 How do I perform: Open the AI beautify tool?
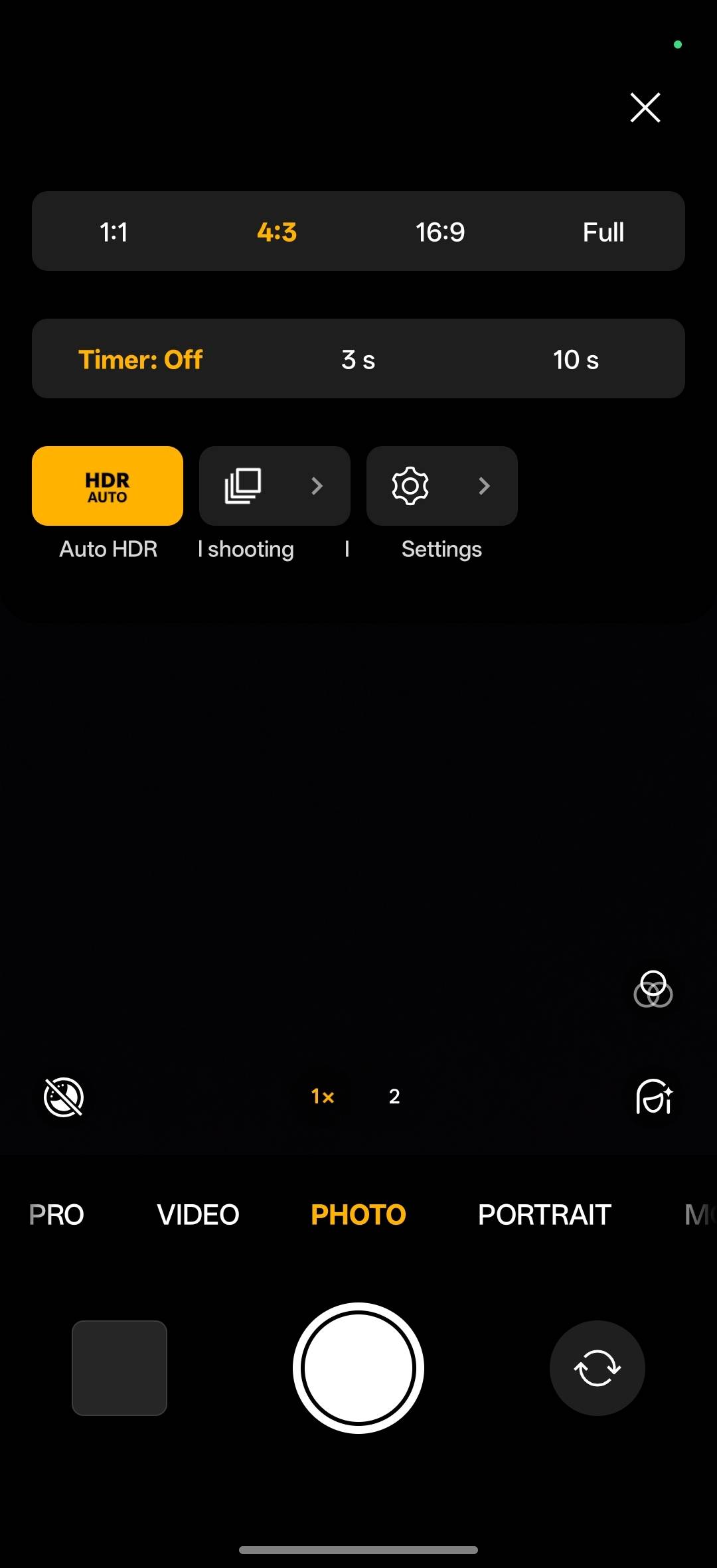pos(653,1098)
